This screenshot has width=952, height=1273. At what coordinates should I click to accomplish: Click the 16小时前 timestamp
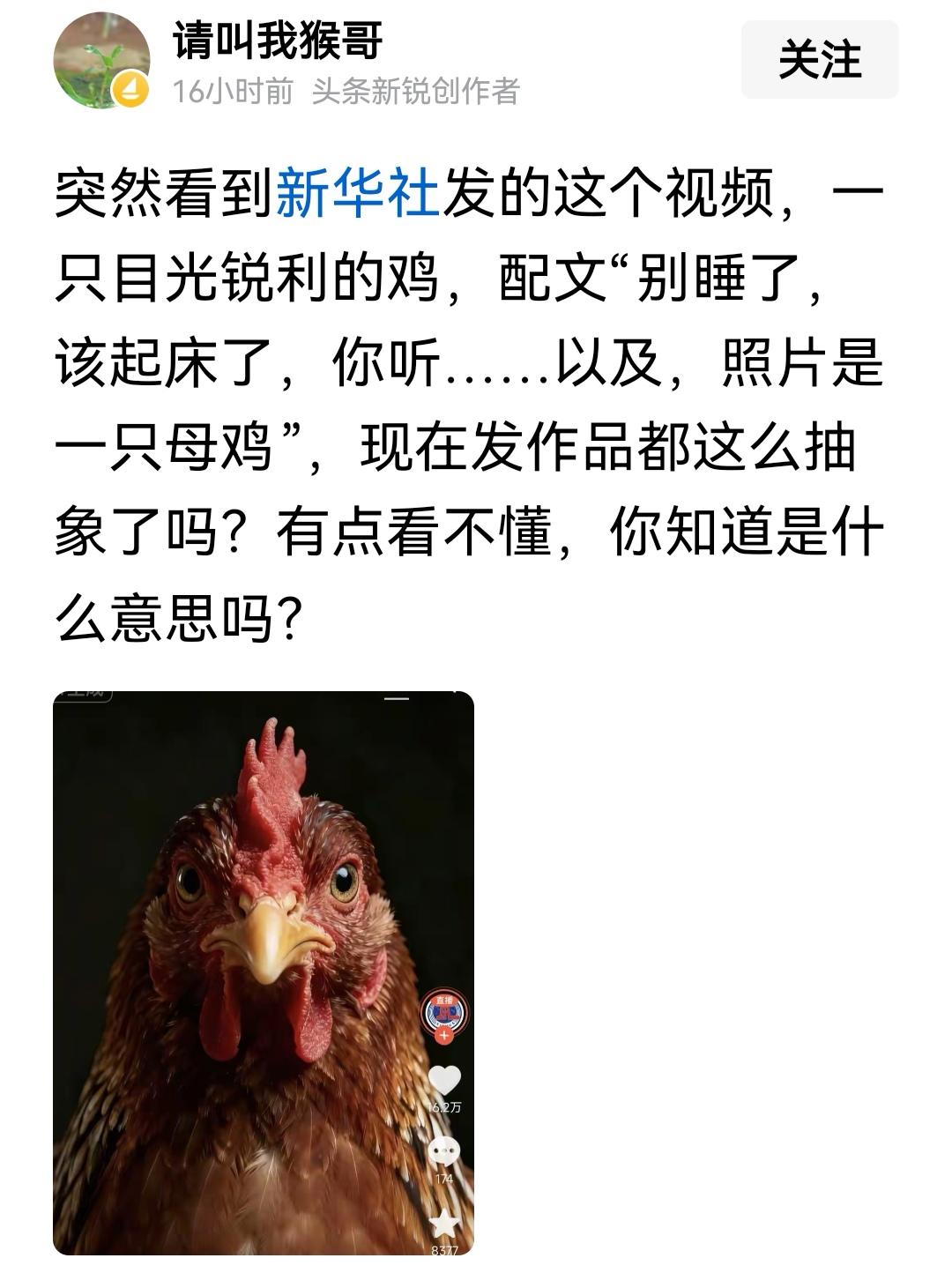point(231,89)
